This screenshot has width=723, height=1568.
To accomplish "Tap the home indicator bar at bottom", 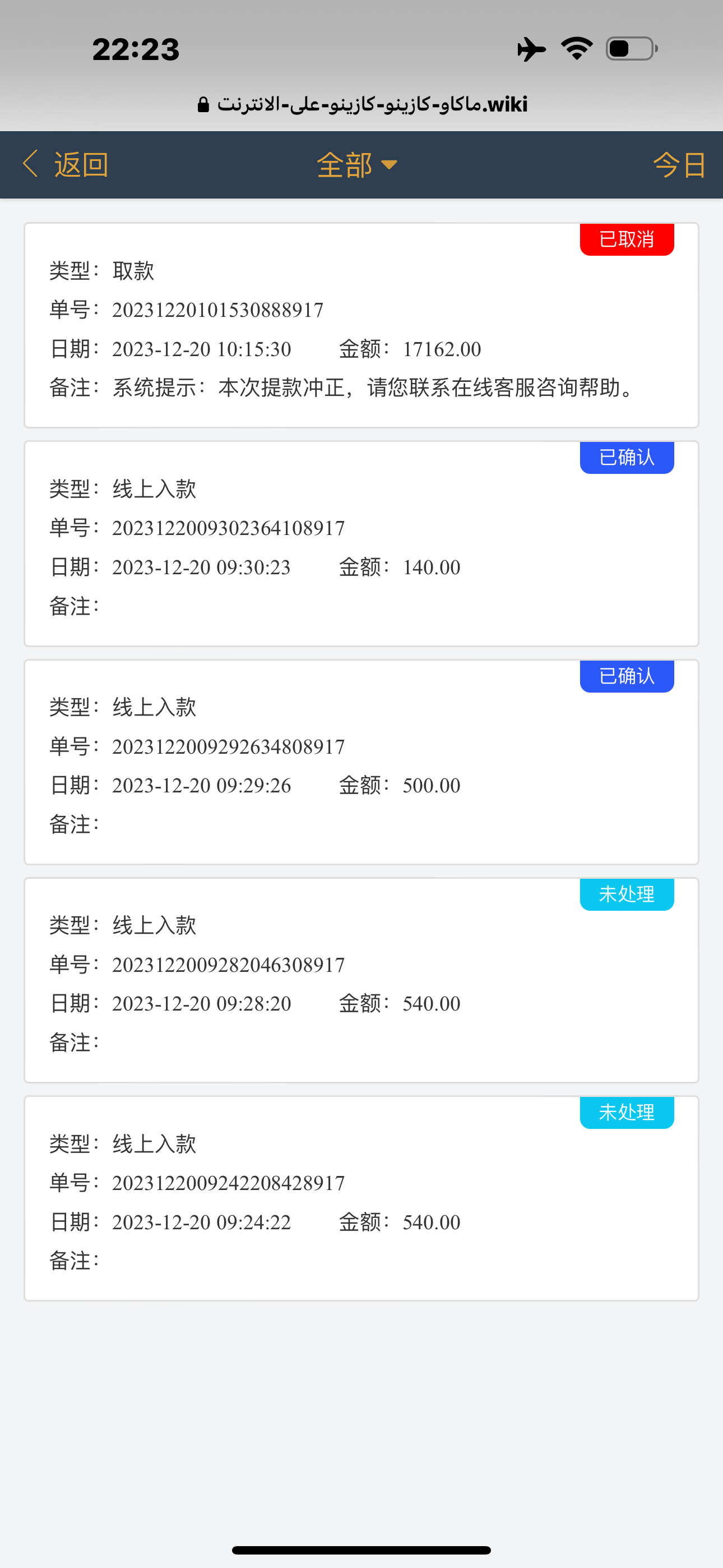I will (361, 1551).
